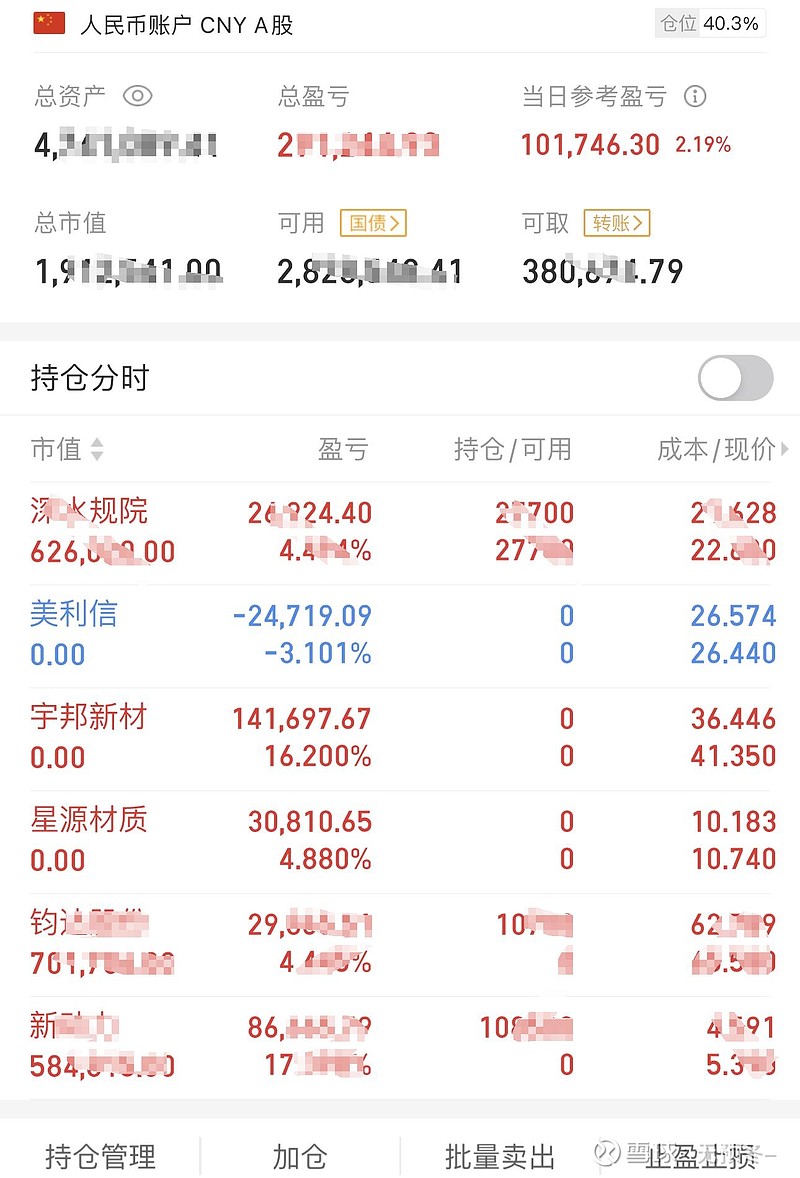Tap the 市值 column sort arrows
Viewport: 800px width, 1178px height.
96,450
